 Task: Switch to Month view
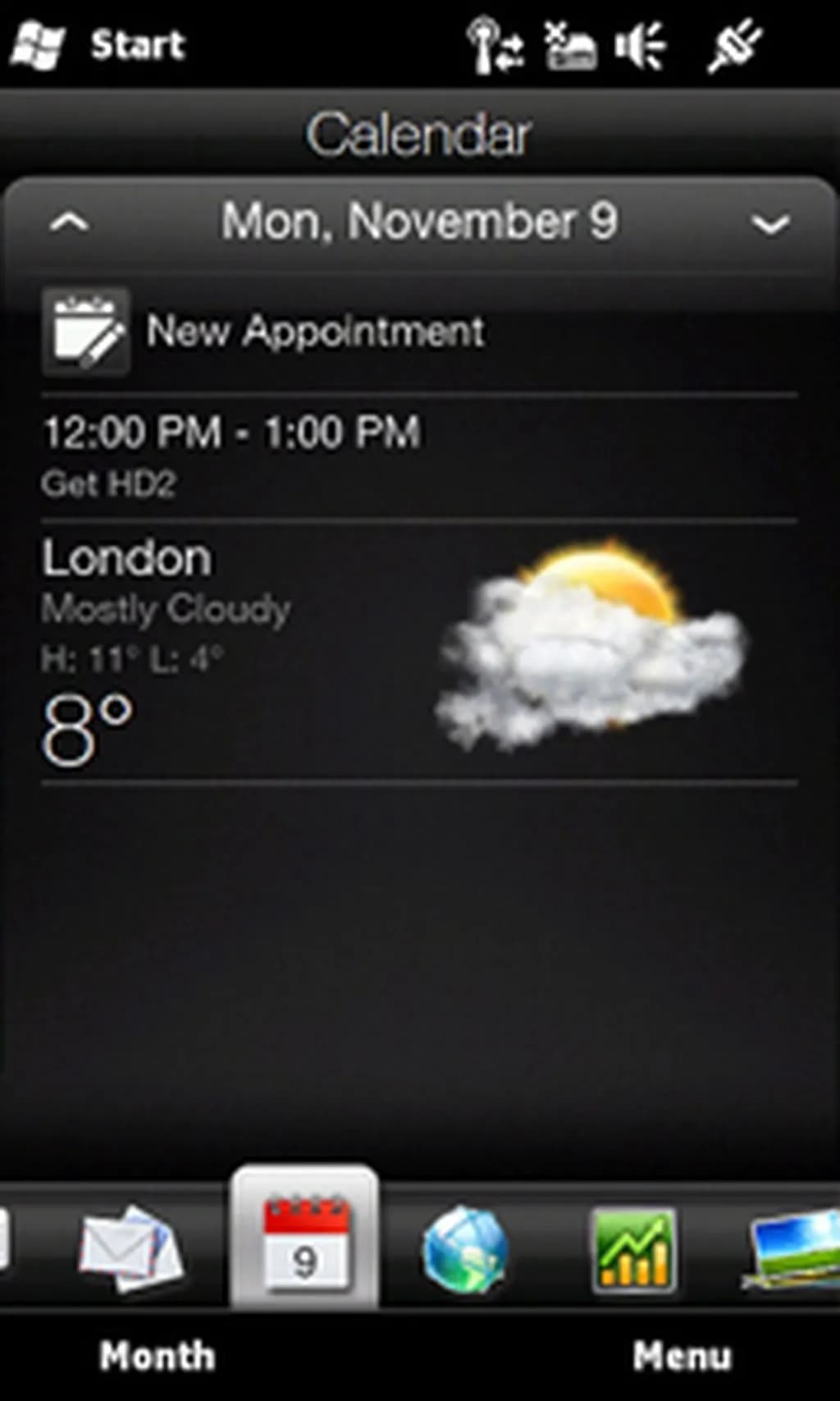(x=157, y=1355)
